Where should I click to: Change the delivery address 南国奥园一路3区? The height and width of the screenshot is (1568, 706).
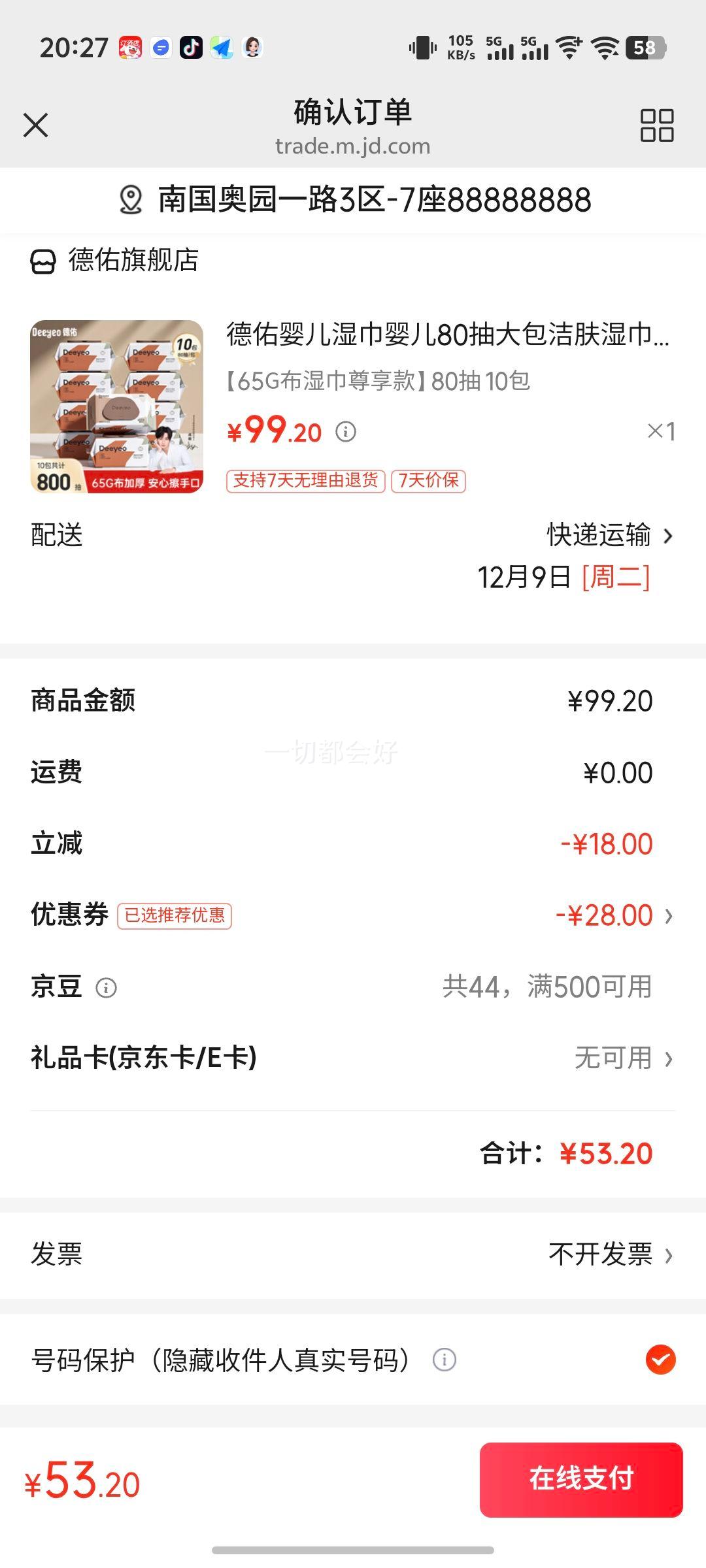pyautogui.click(x=353, y=200)
